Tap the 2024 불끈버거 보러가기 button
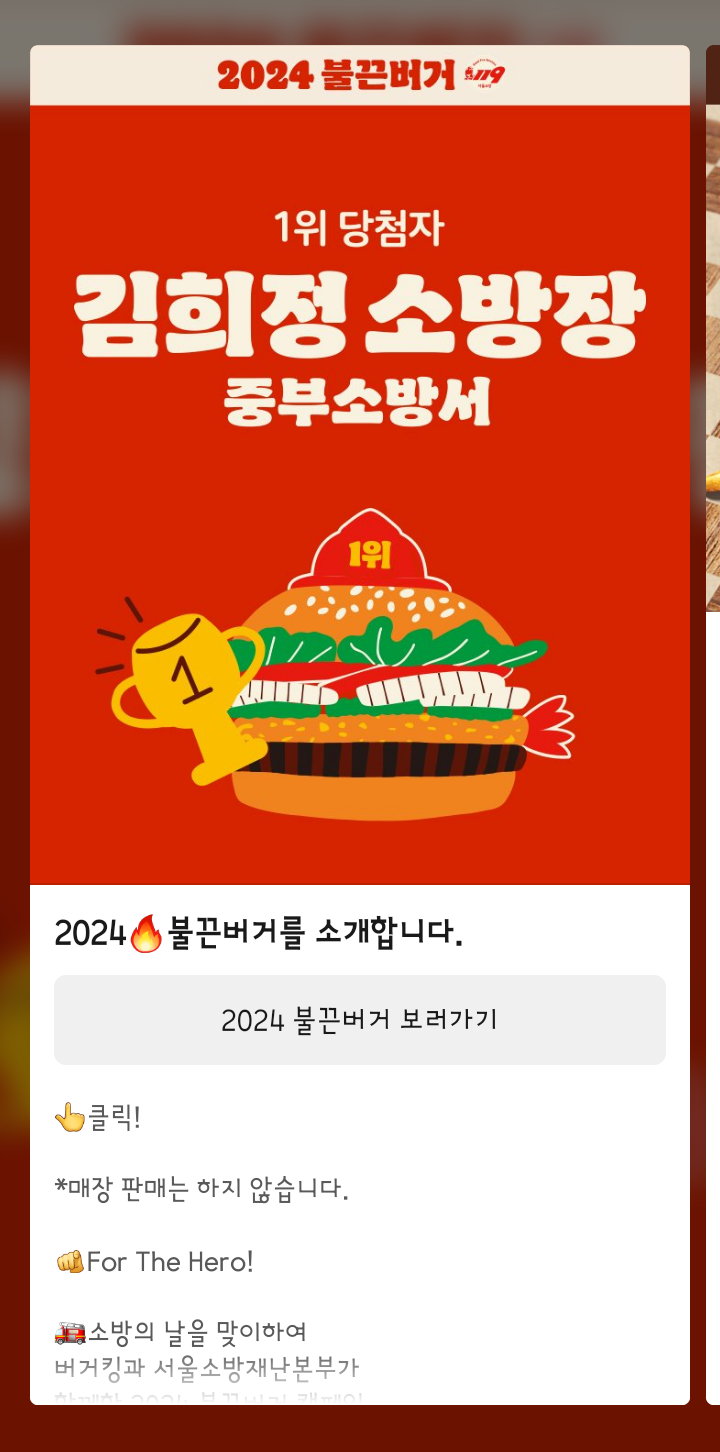Screen dimensions: 720x1452 pyautogui.click(x=359, y=1020)
